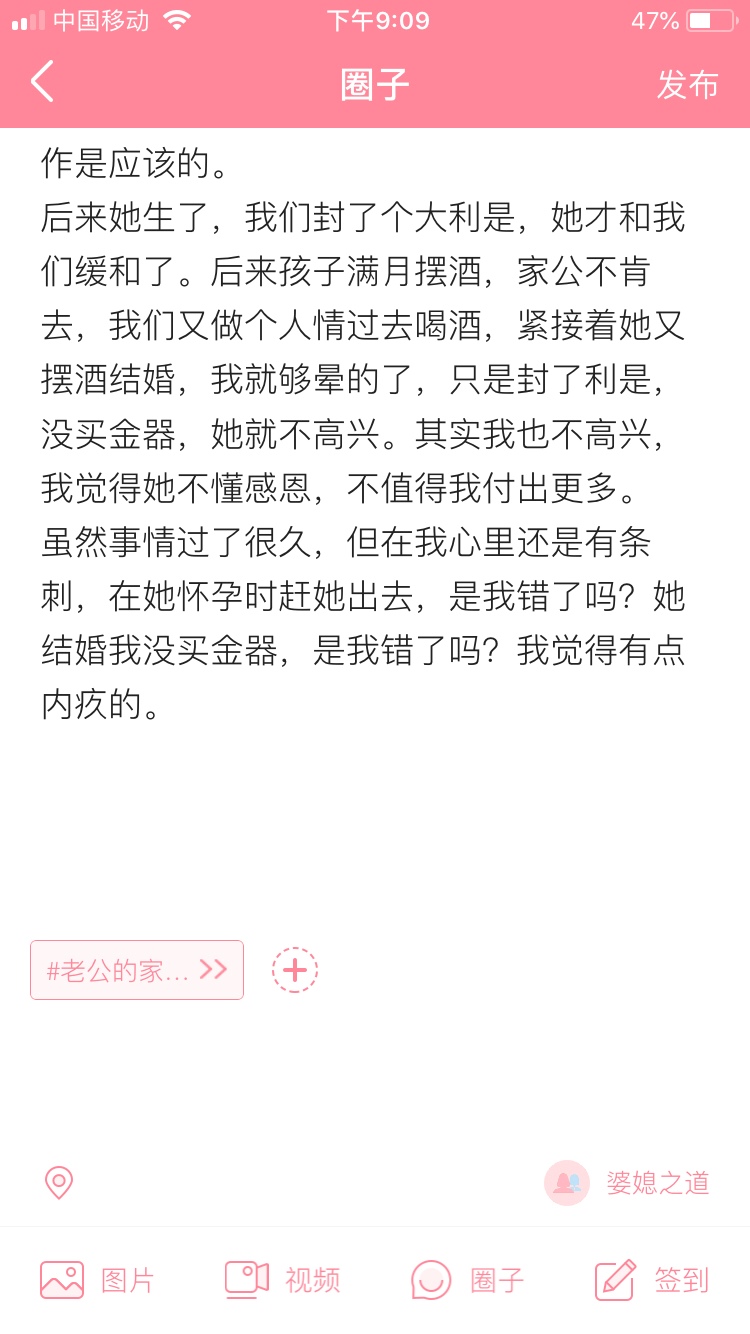
Task: Add a location with the pin icon
Action: [x=59, y=1183]
